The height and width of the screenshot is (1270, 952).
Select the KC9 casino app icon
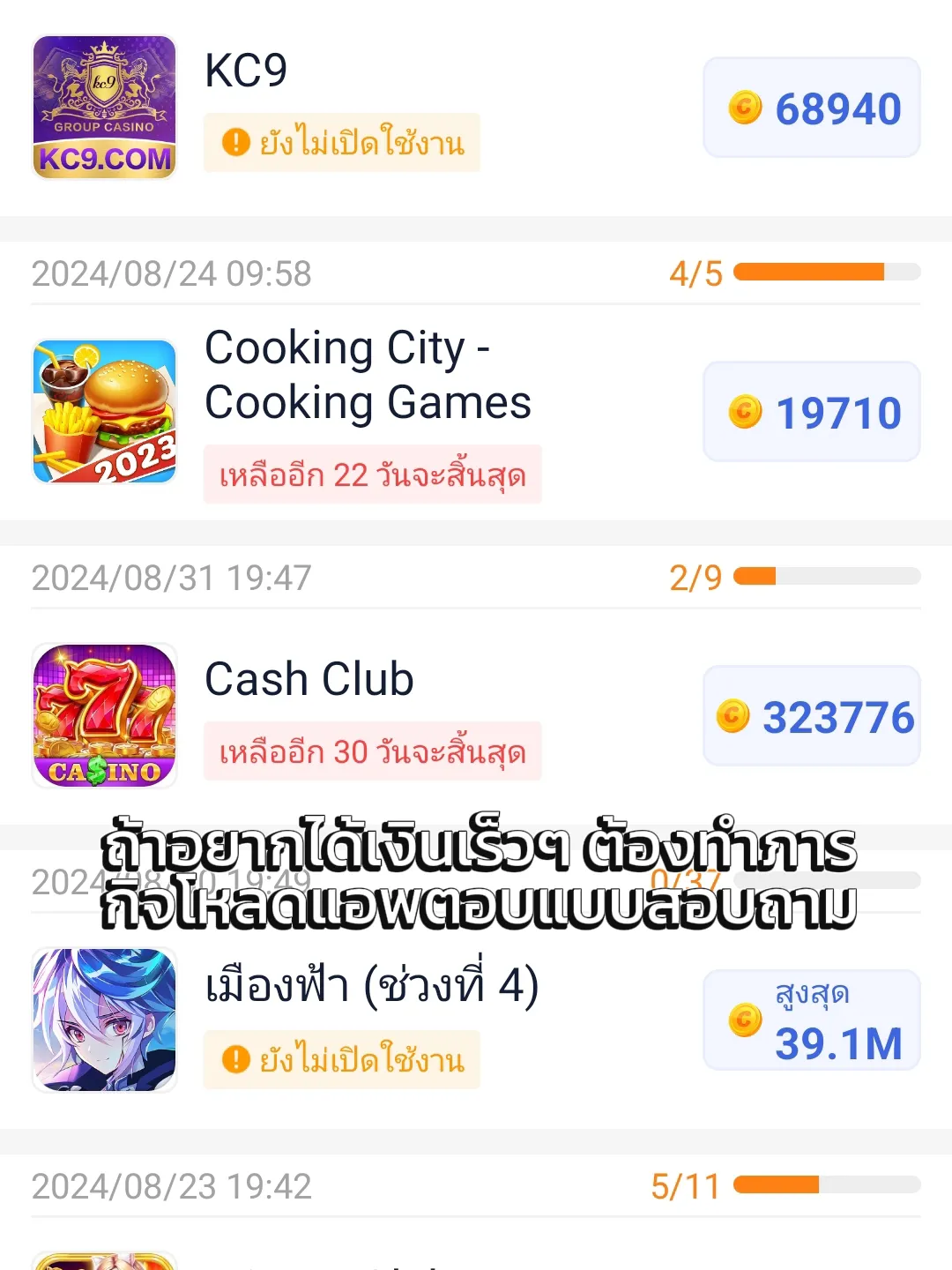103,106
